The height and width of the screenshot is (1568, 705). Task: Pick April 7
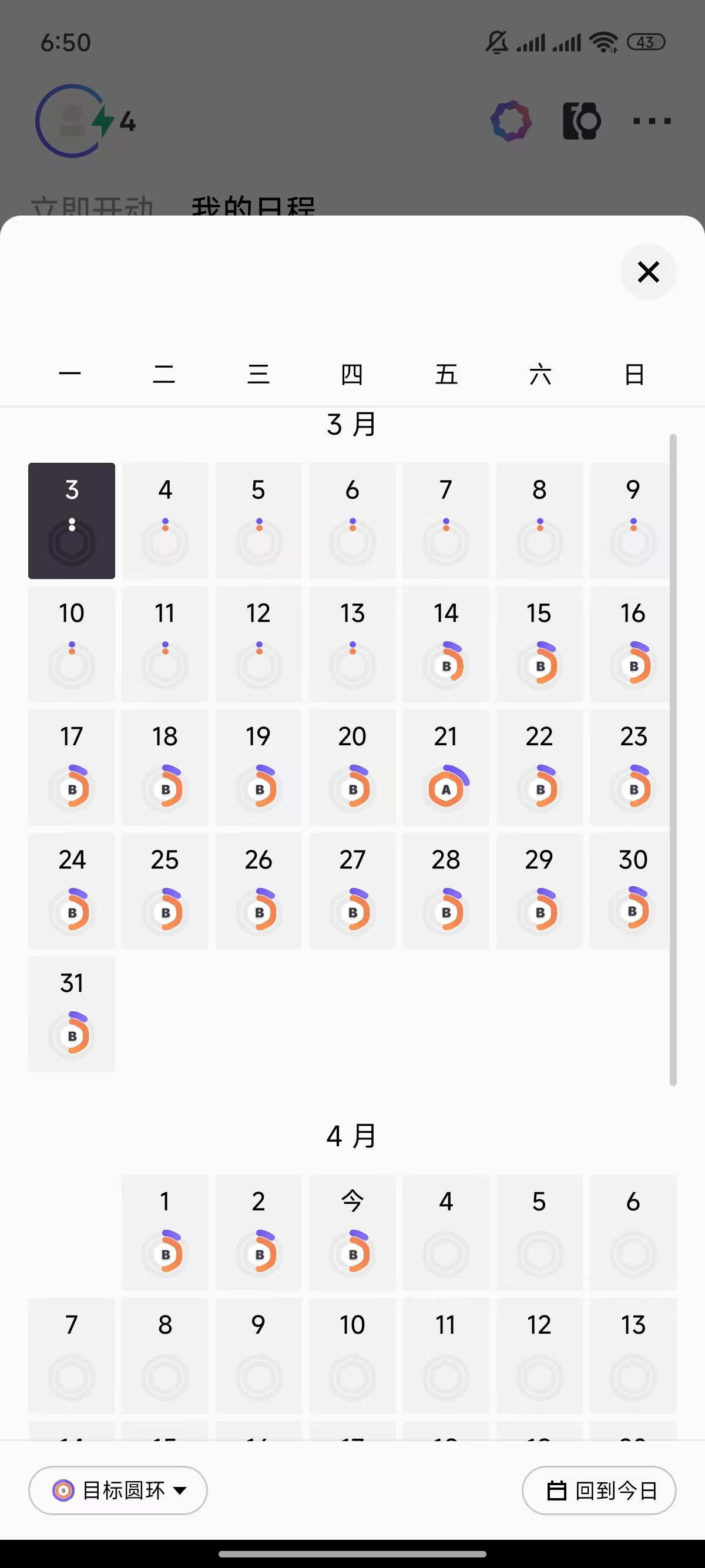[x=71, y=1356]
